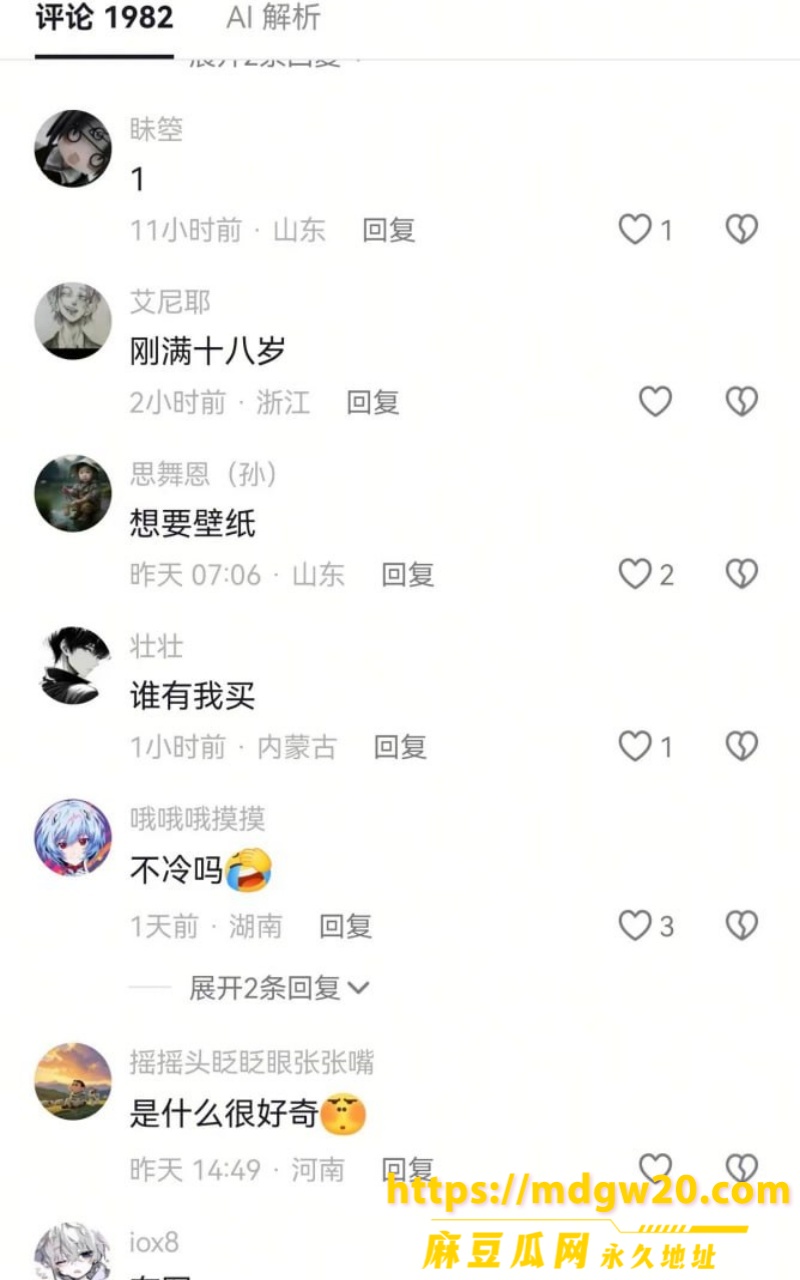Like the comment 想要壁纸
This screenshot has width=800, height=1280.
(x=635, y=574)
